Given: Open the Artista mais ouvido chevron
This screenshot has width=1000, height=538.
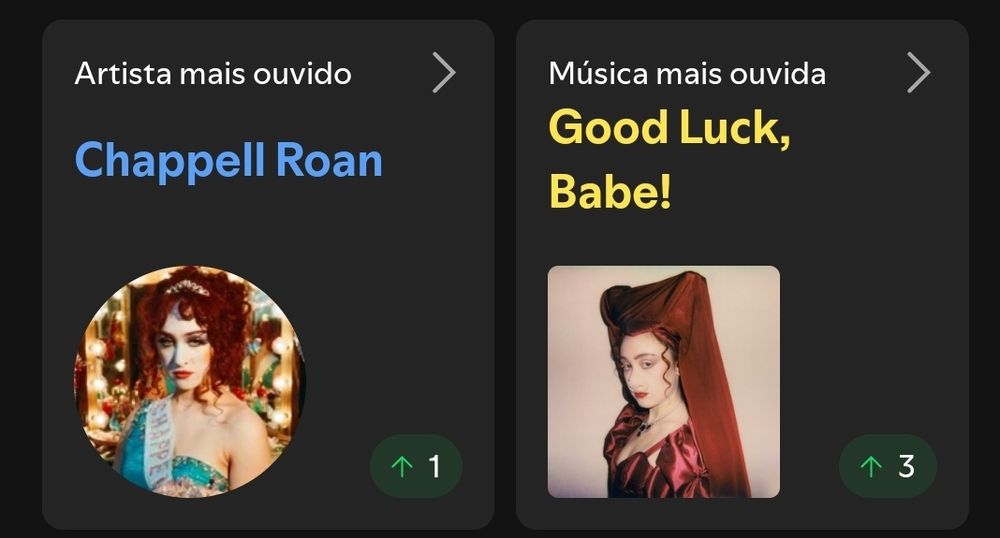Looking at the screenshot, I should point(444,73).
